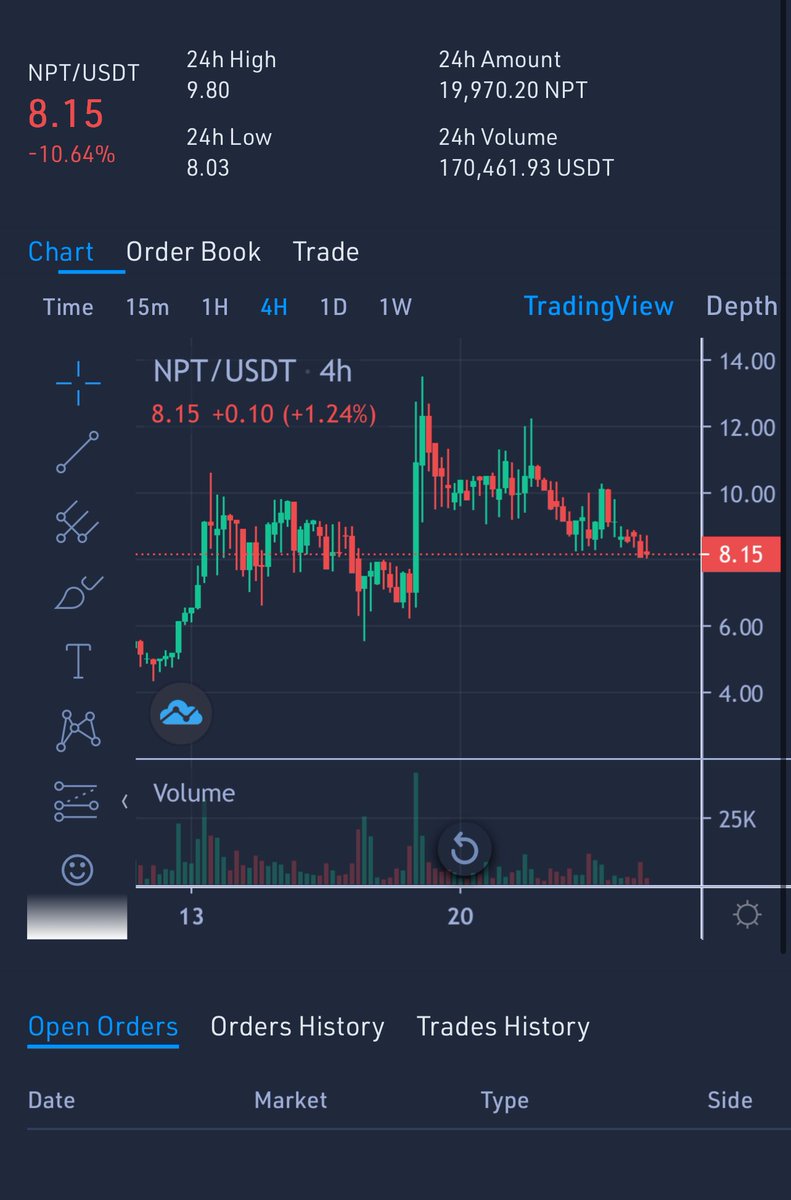Switch to Trades History tab
The image size is (791, 1200).
503,1027
